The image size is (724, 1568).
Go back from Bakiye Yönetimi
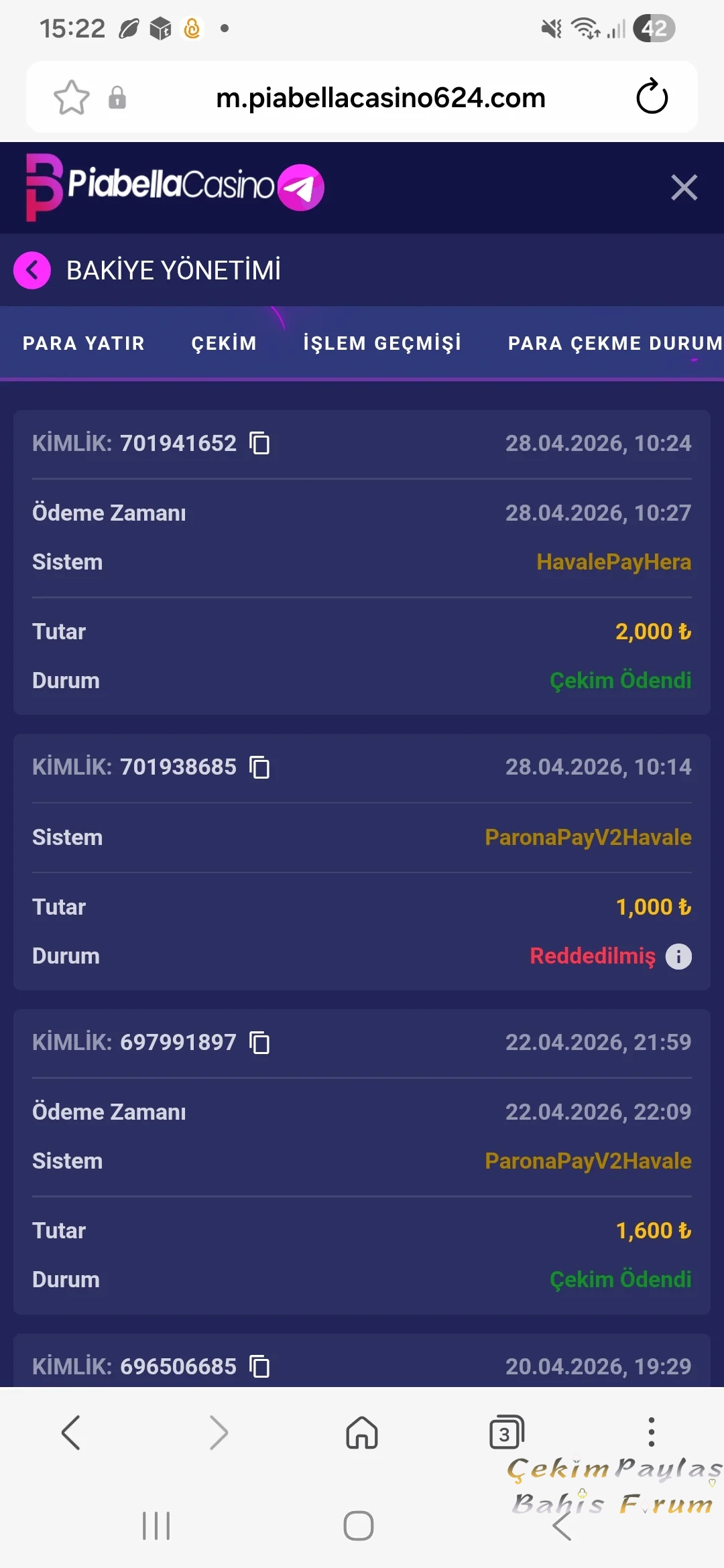(32, 270)
